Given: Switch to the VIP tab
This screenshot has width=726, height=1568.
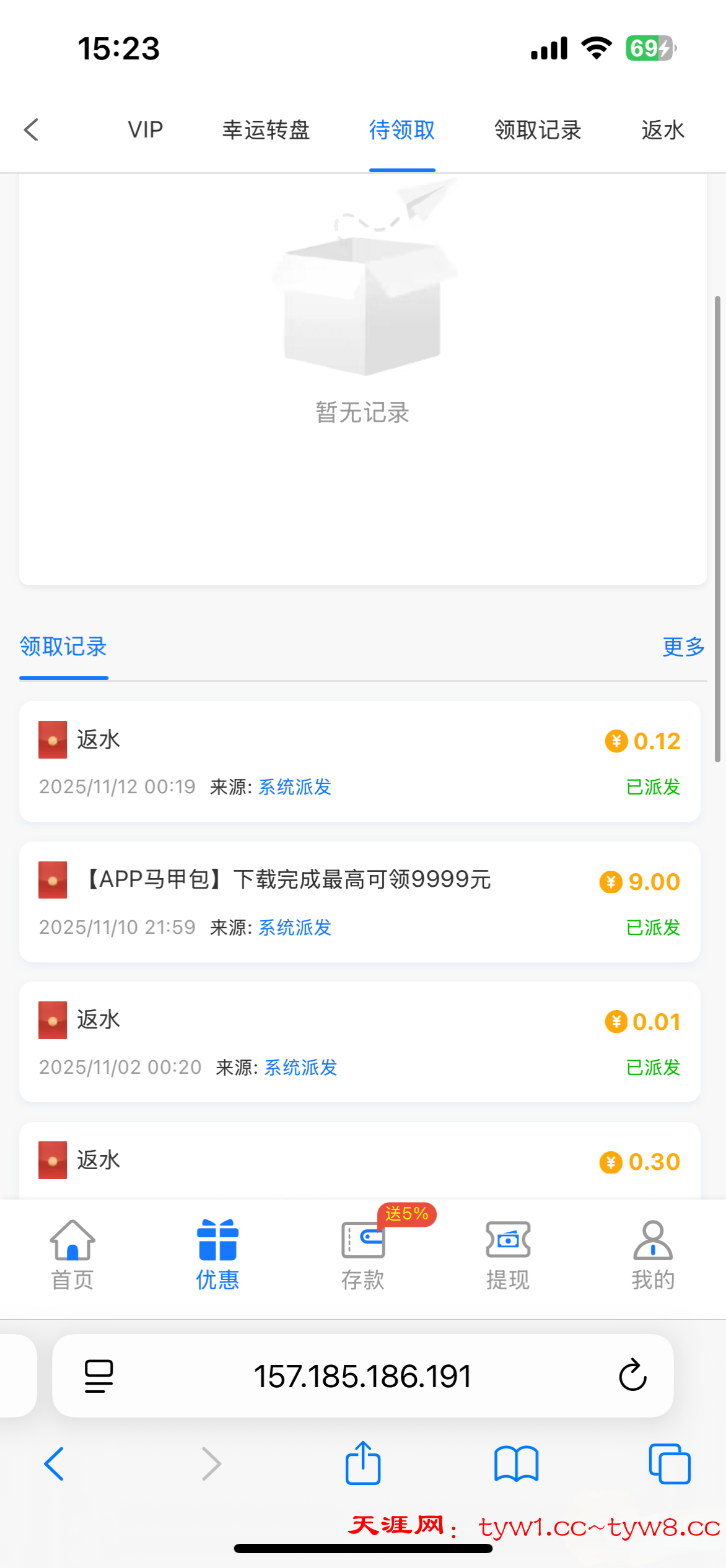Looking at the screenshot, I should coord(145,130).
